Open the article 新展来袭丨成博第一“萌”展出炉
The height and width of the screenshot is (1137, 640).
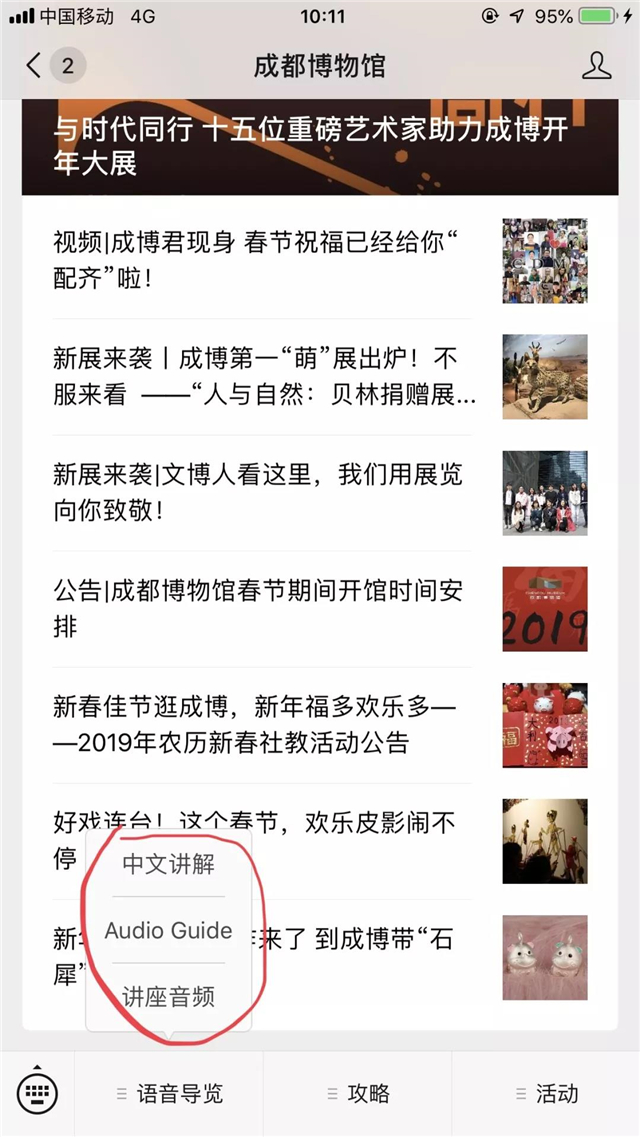coord(264,376)
